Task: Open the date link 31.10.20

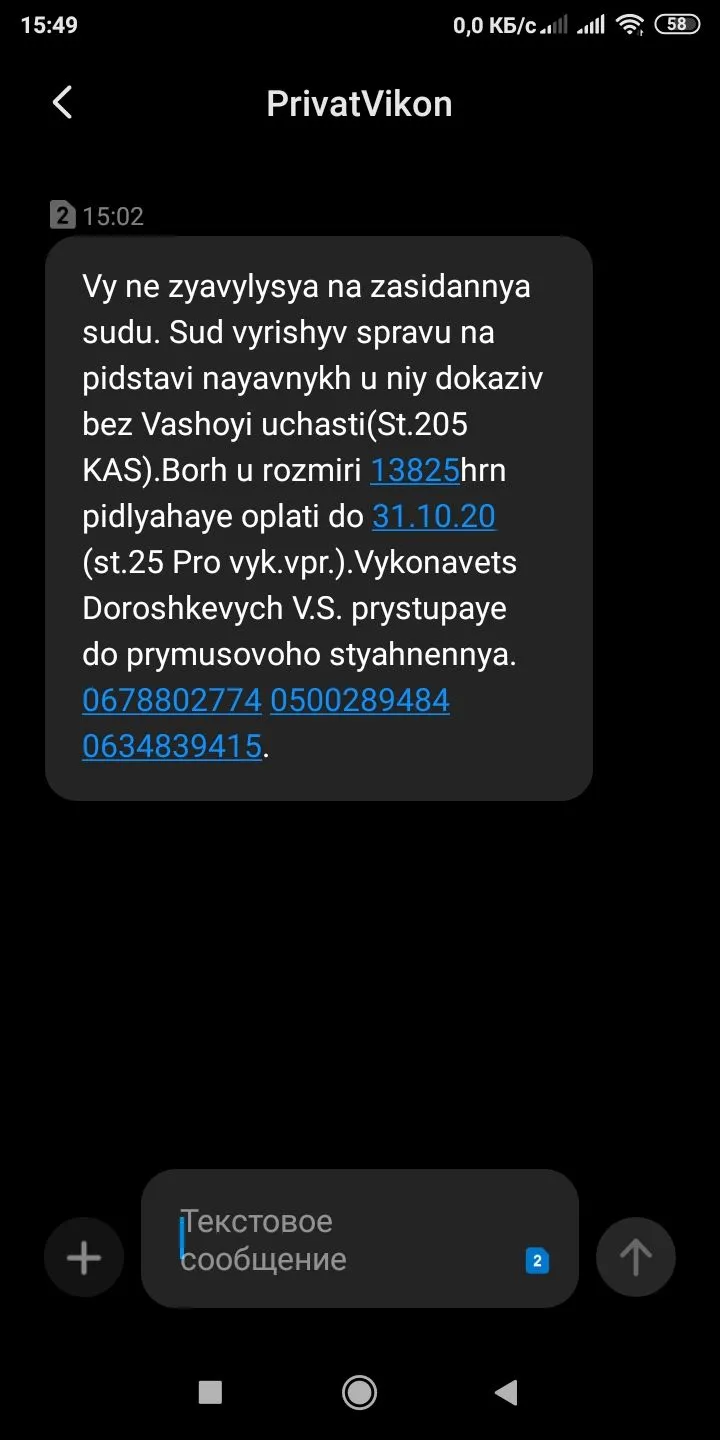Action: (434, 516)
